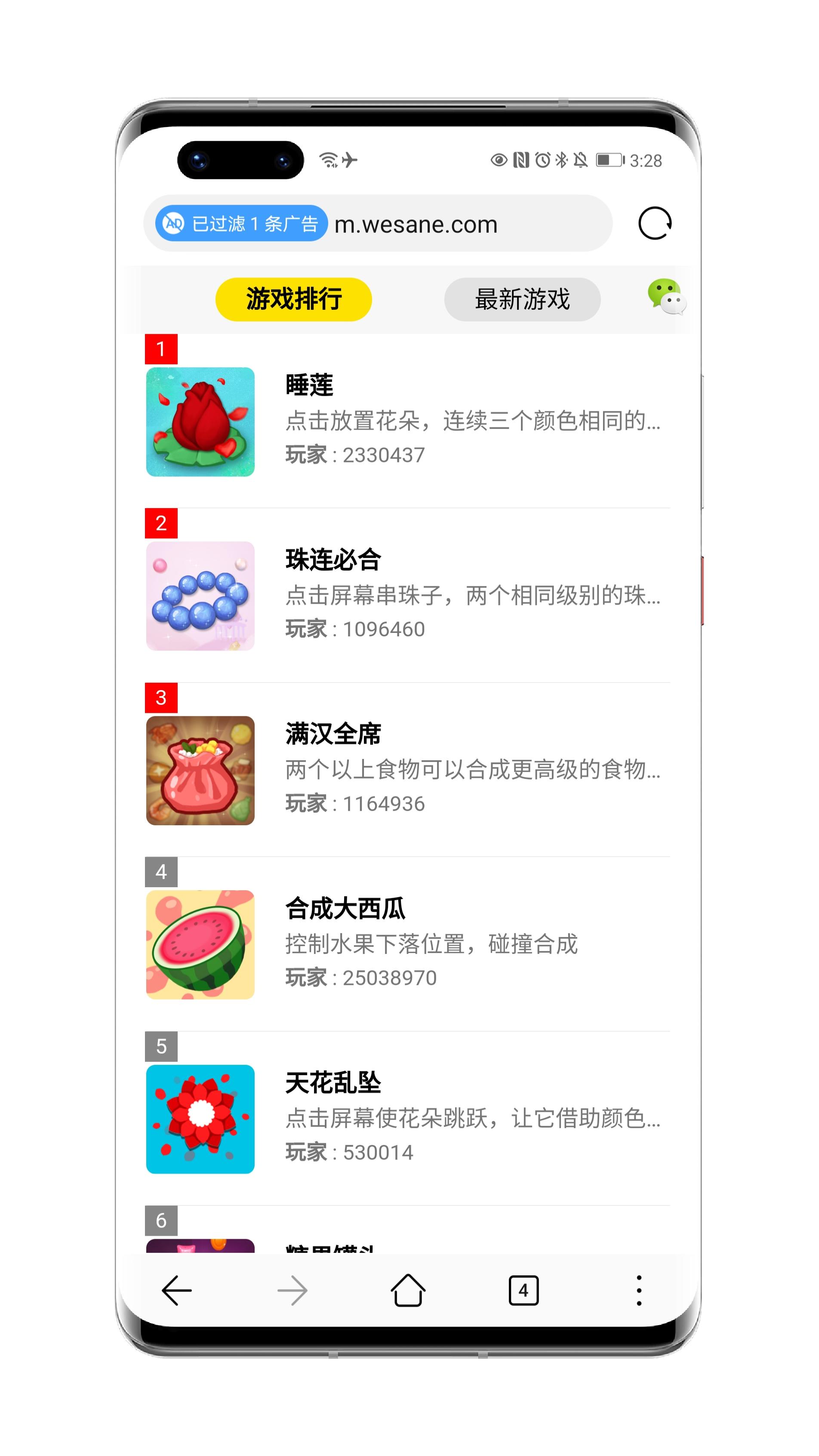Go to browser home screen
Viewport: 819px width, 1456px height.
[409, 1290]
